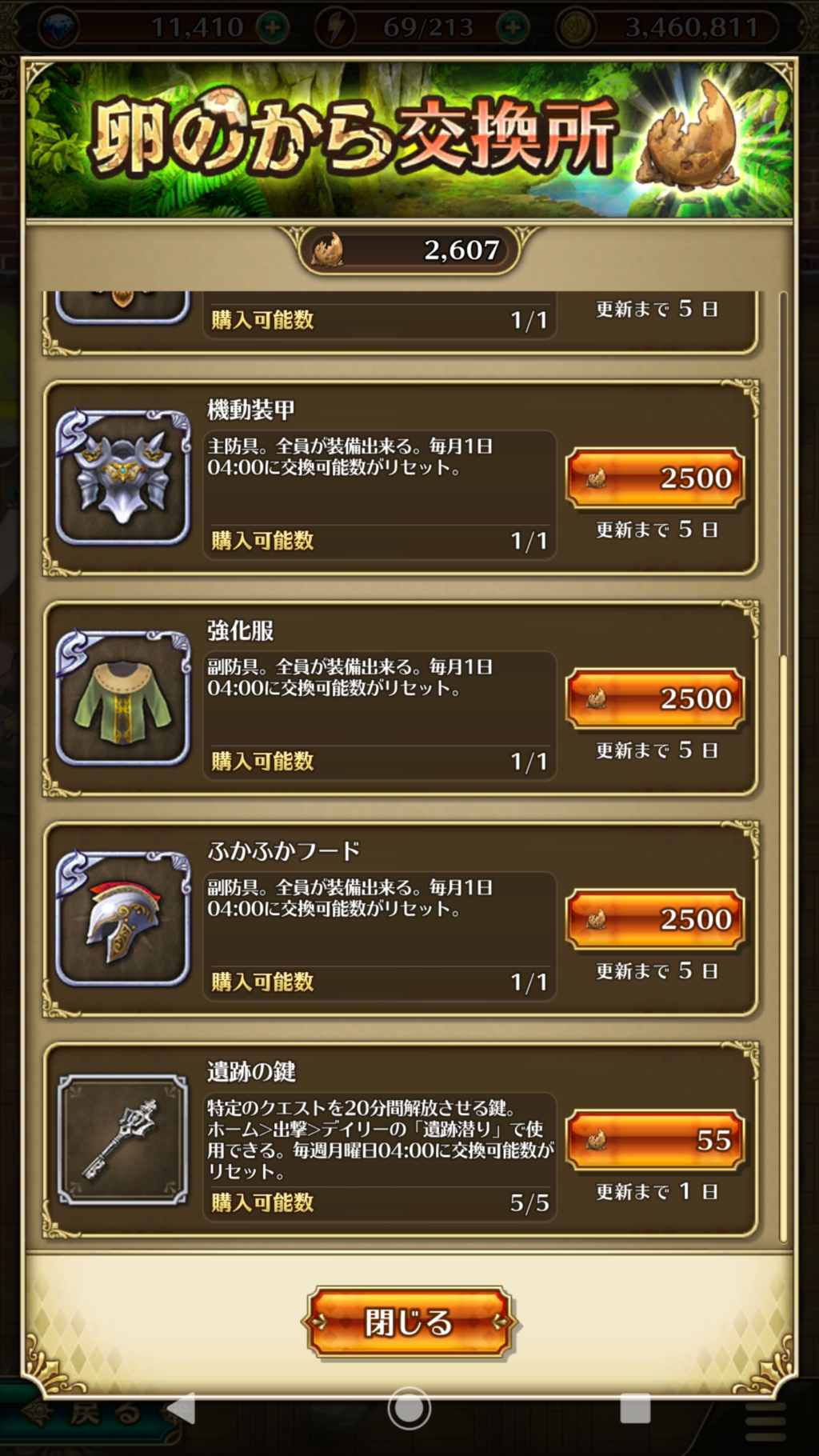
Task: View the 遺跡の鍵 key icon
Action: (123, 1140)
